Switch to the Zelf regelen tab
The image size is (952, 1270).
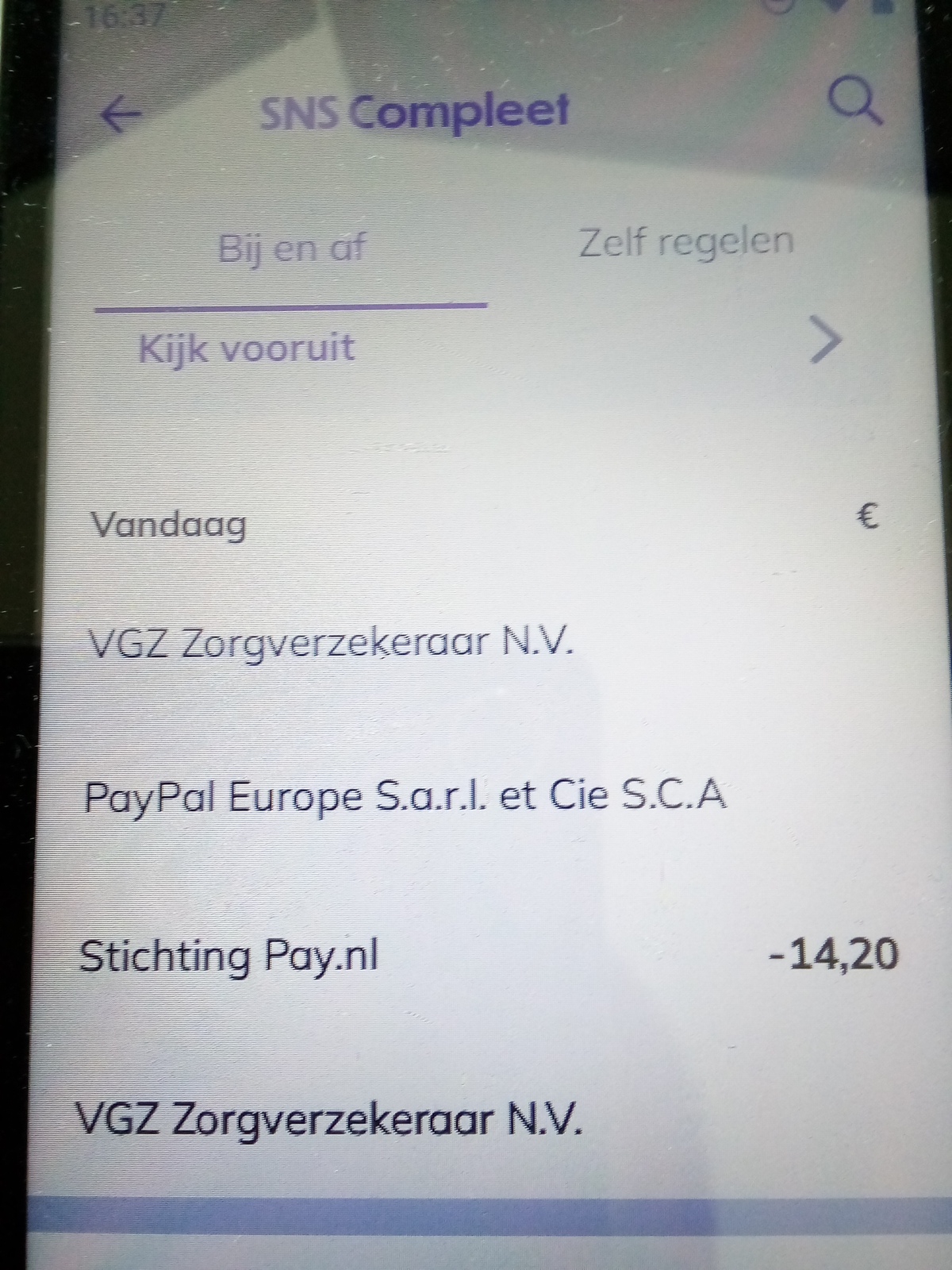pyautogui.click(x=685, y=242)
